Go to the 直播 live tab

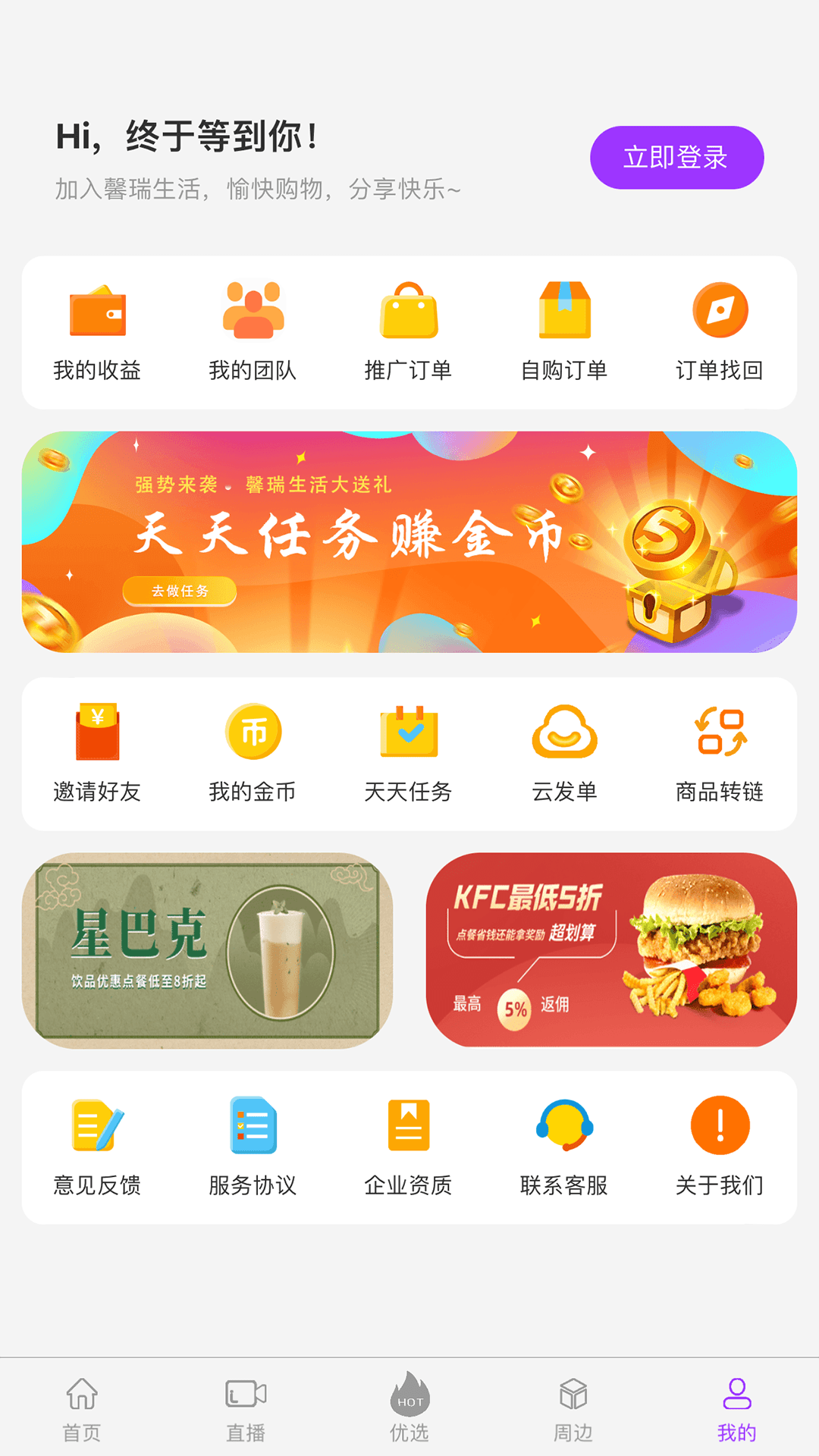tap(246, 1410)
